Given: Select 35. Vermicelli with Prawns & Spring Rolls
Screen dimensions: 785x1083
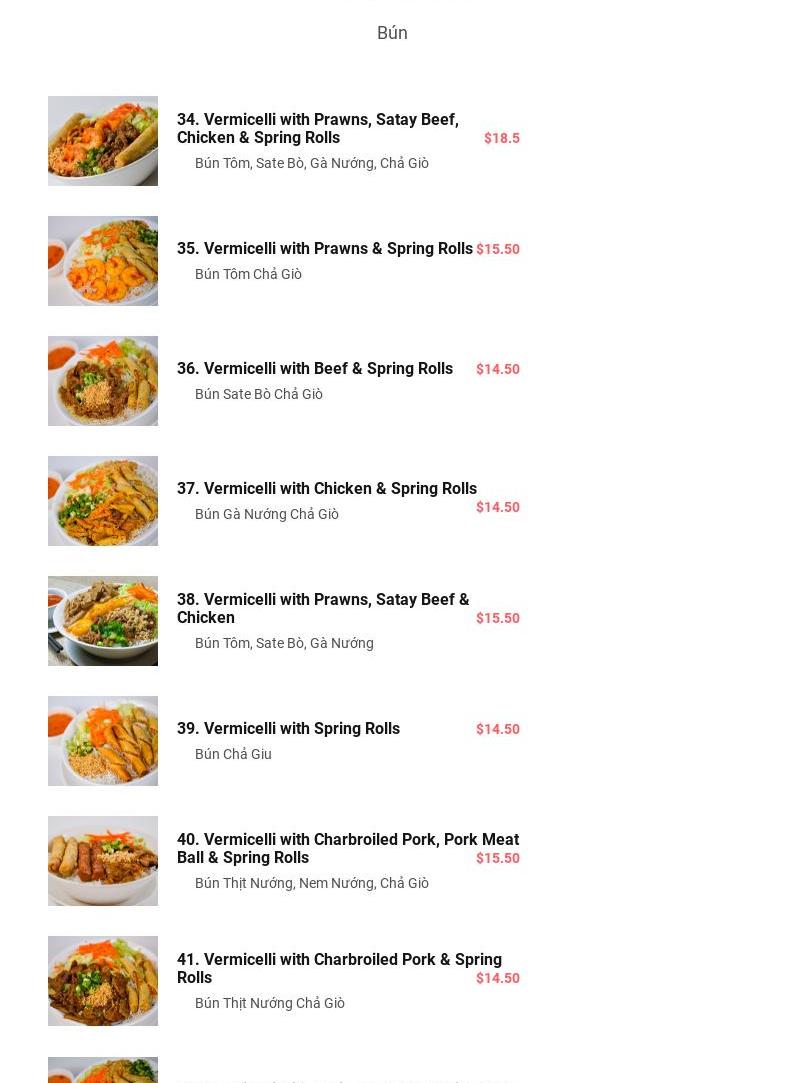Looking at the screenshot, I should click(324, 249).
